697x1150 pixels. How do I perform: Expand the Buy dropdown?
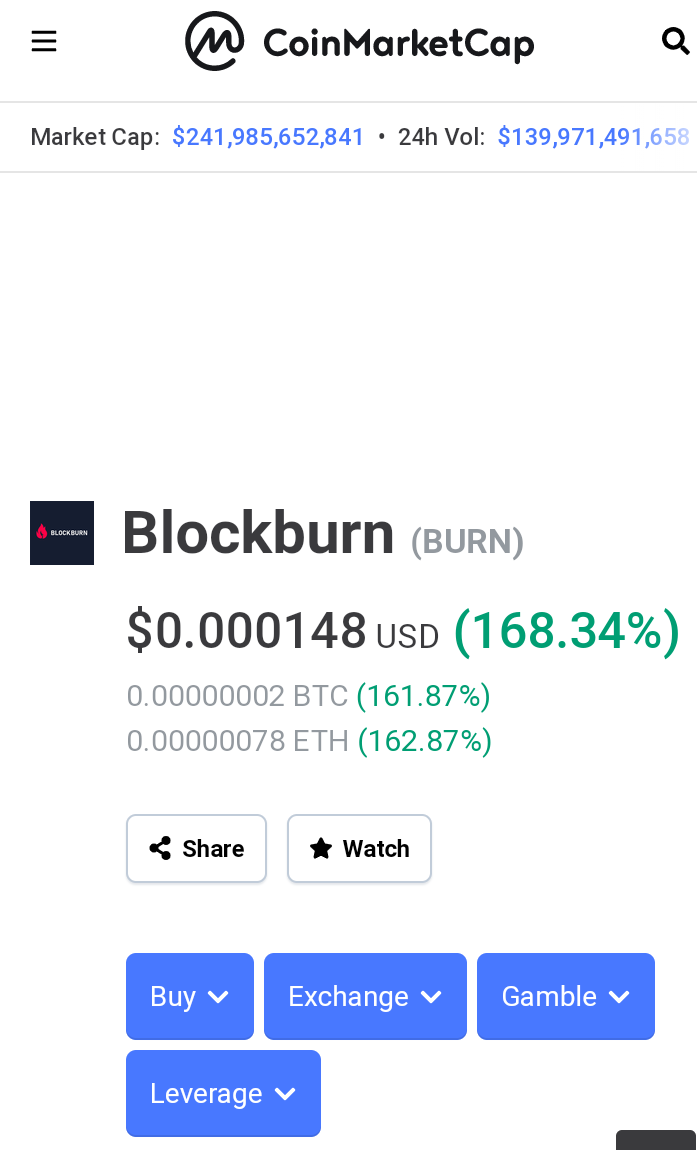[x=190, y=996]
